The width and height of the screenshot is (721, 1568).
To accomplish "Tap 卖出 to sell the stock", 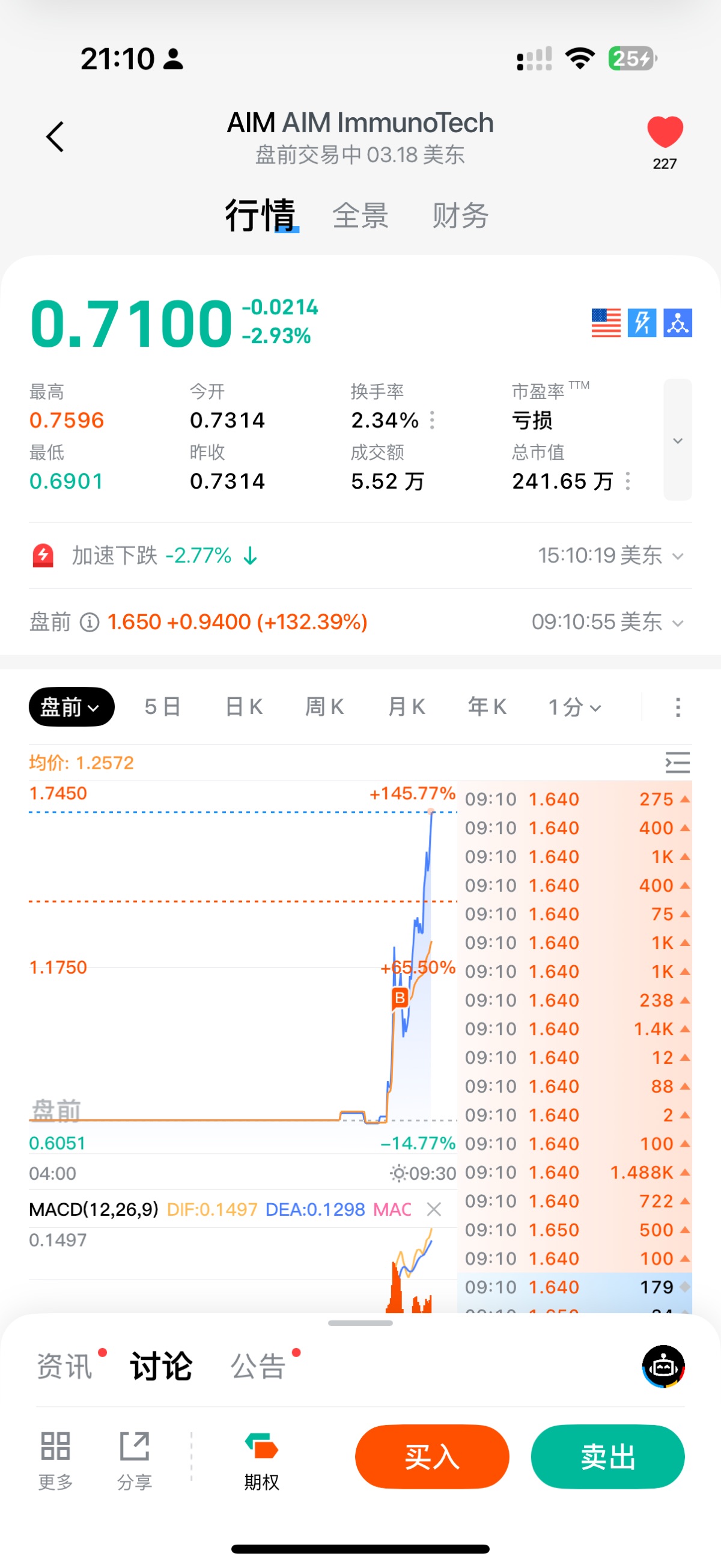I will [608, 1457].
